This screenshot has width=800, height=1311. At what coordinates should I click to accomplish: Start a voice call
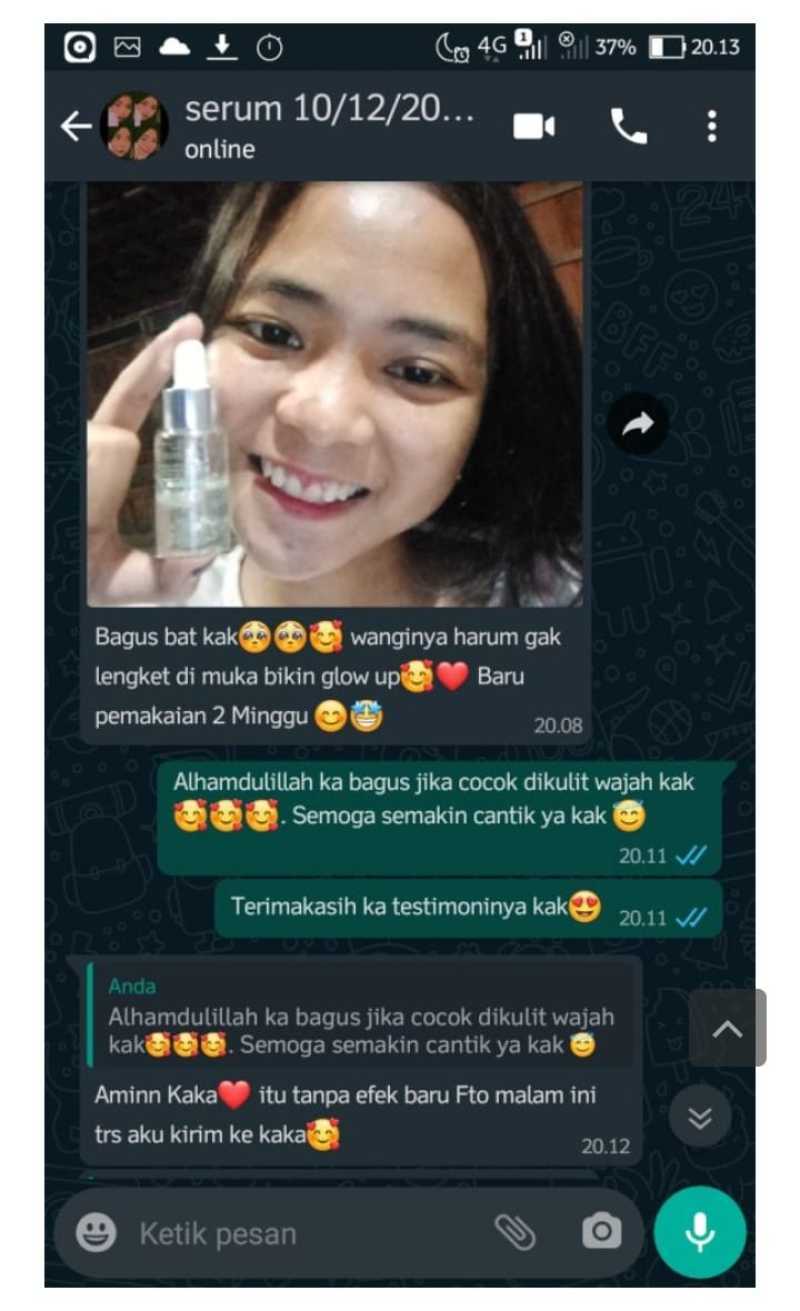[628, 126]
